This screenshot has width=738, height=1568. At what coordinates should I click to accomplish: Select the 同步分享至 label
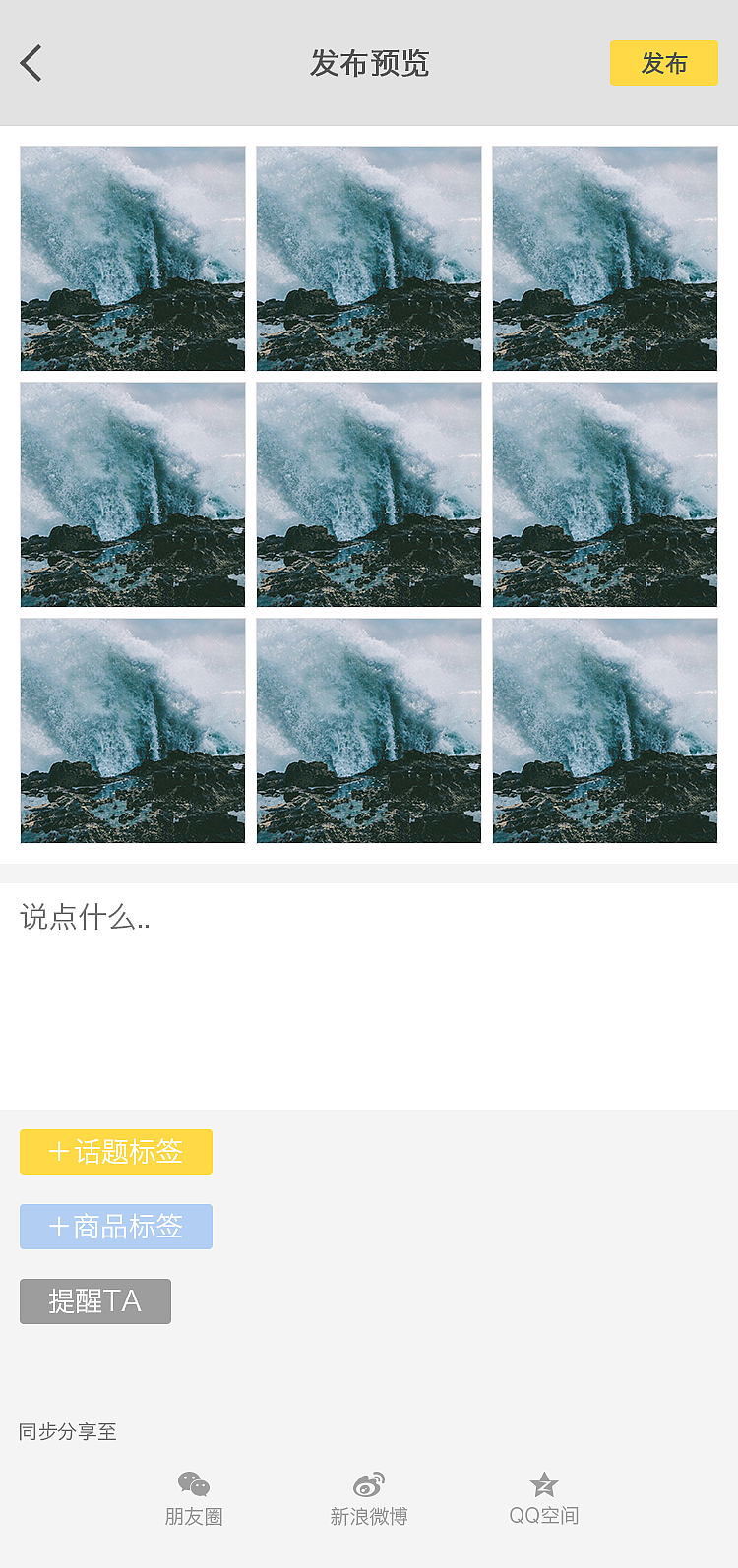click(67, 1433)
